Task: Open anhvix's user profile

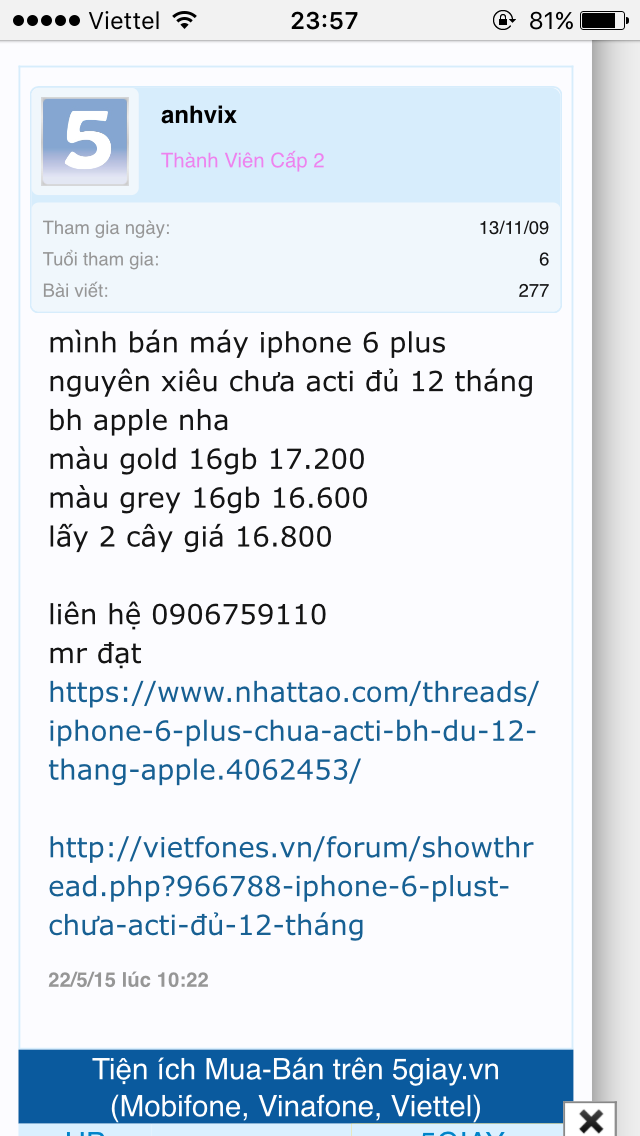Action: click(x=199, y=116)
